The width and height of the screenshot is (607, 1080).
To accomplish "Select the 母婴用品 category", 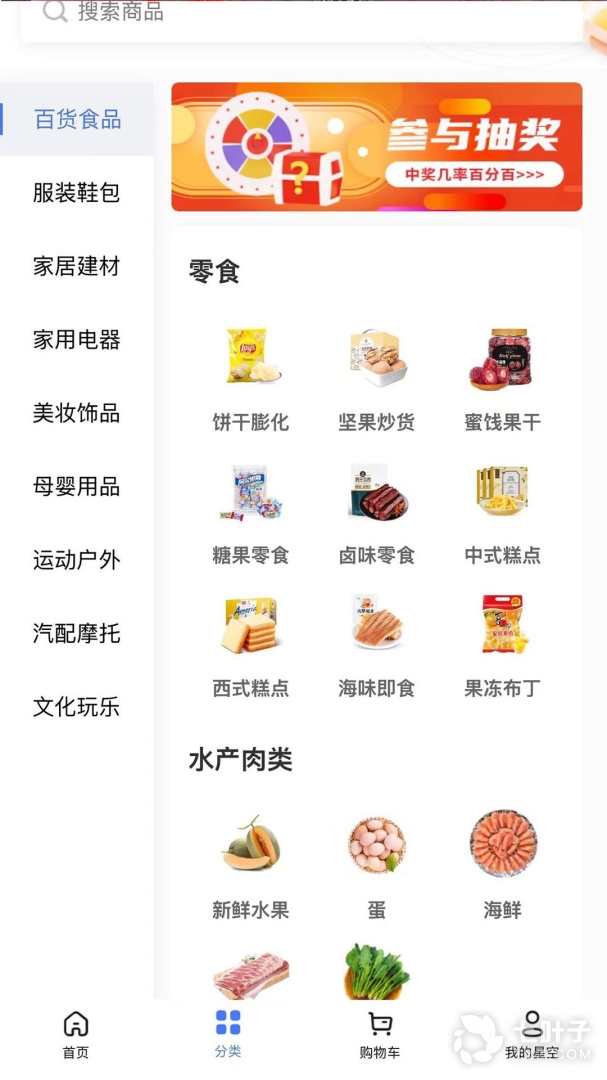I will pyautogui.click(x=77, y=487).
